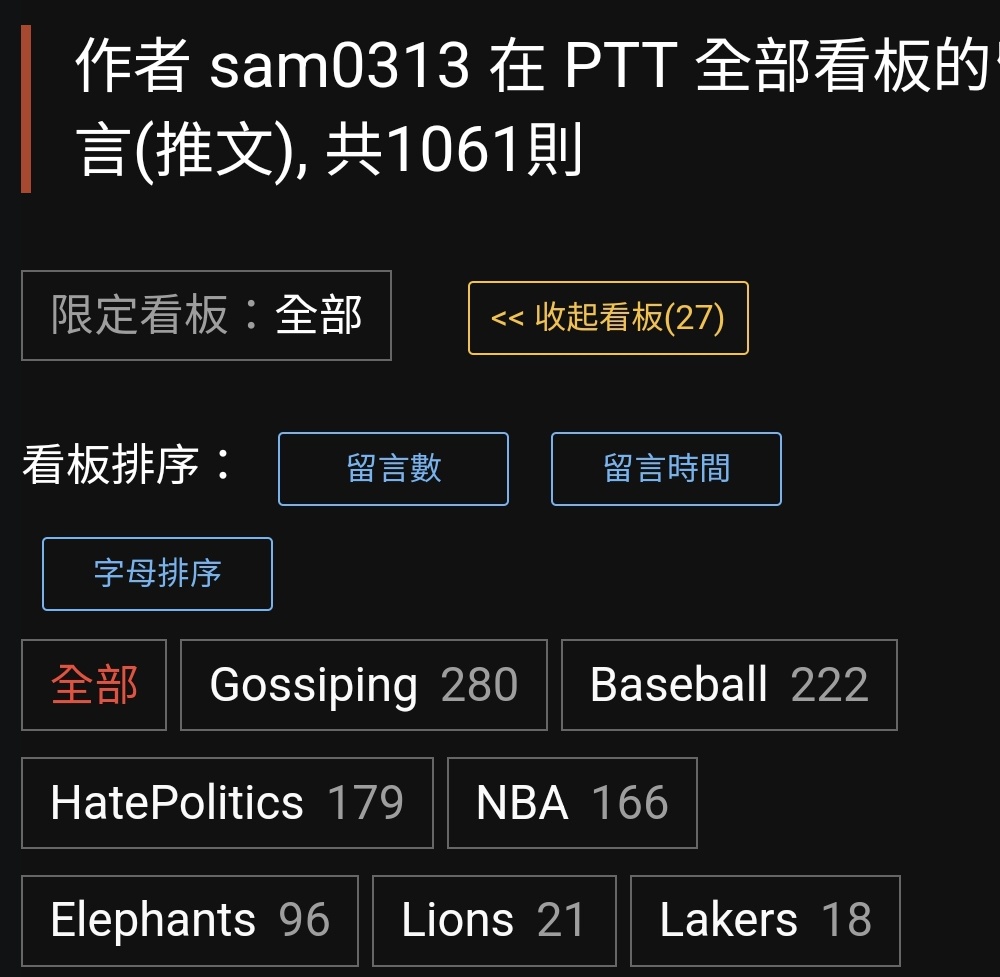Viewport: 1000px width, 977px height.
Task: Sort boards by 留言數
Action: click(x=393, y=469)
